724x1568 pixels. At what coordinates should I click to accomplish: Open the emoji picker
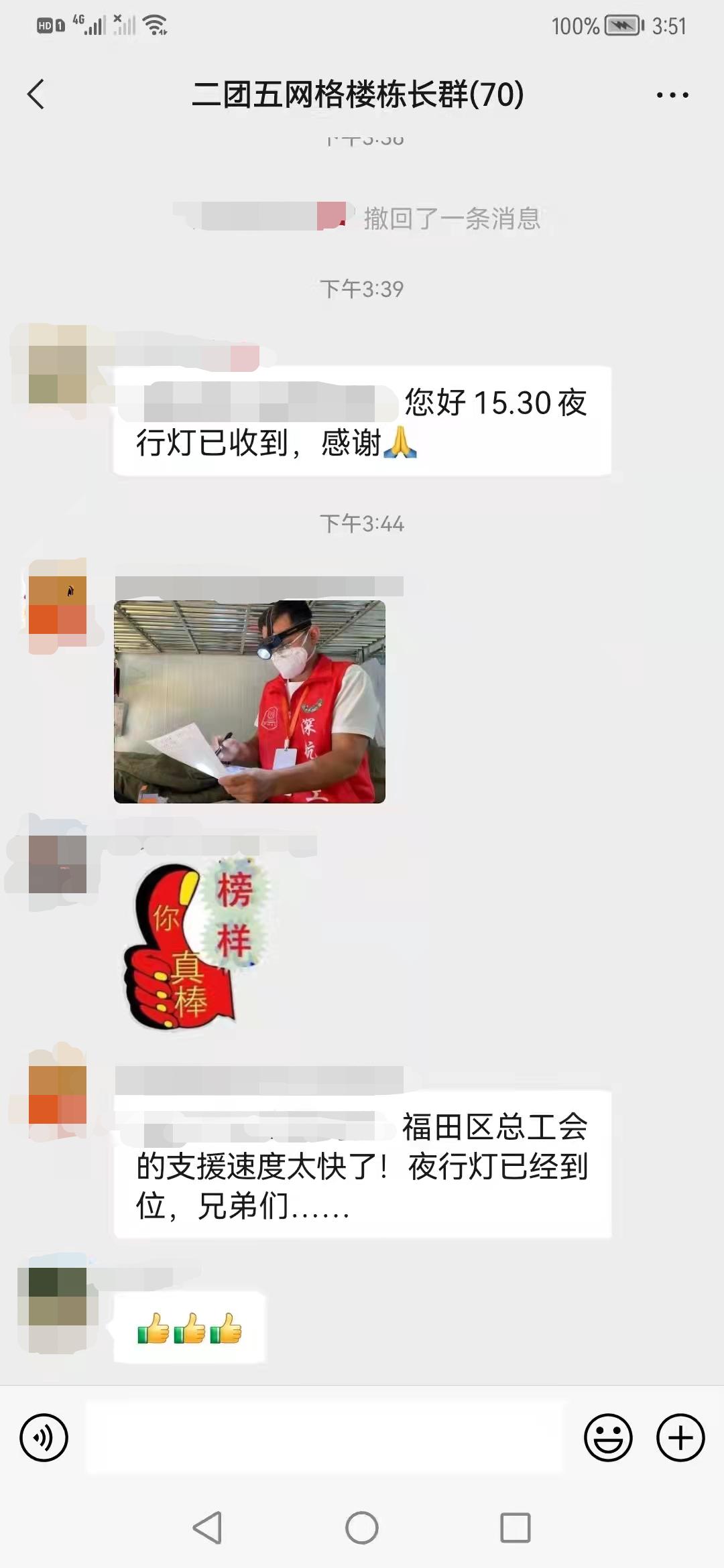point(608,1437)
